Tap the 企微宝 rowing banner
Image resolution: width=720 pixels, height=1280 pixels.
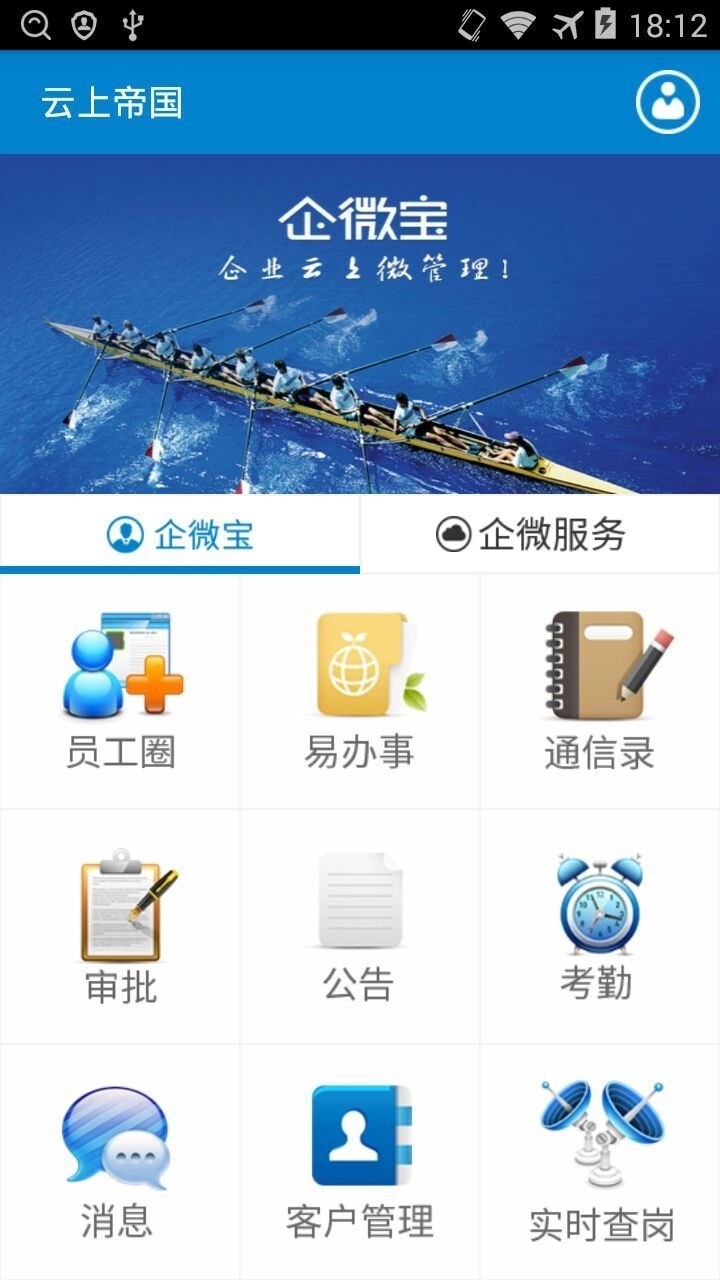click(360, 325)
